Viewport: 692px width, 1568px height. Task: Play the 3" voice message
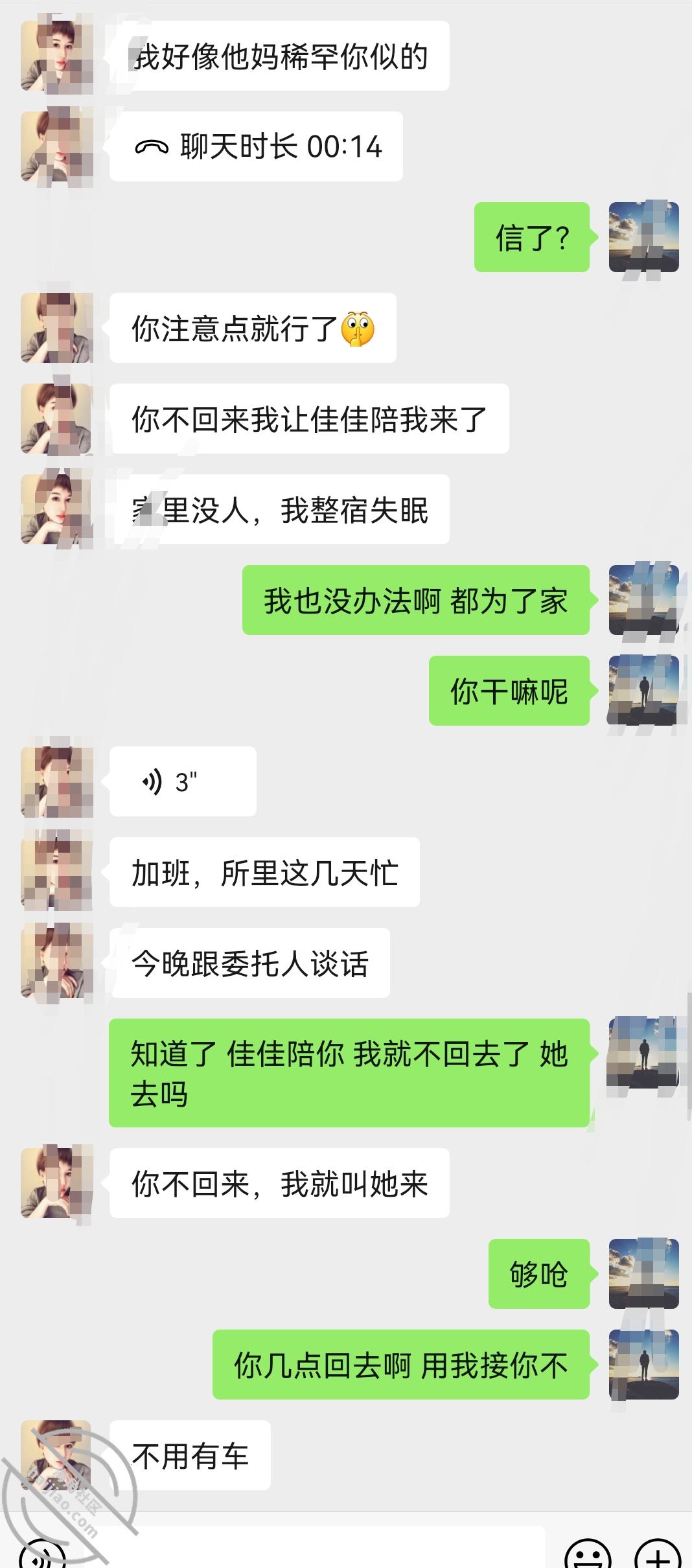[x=182, y=781]
